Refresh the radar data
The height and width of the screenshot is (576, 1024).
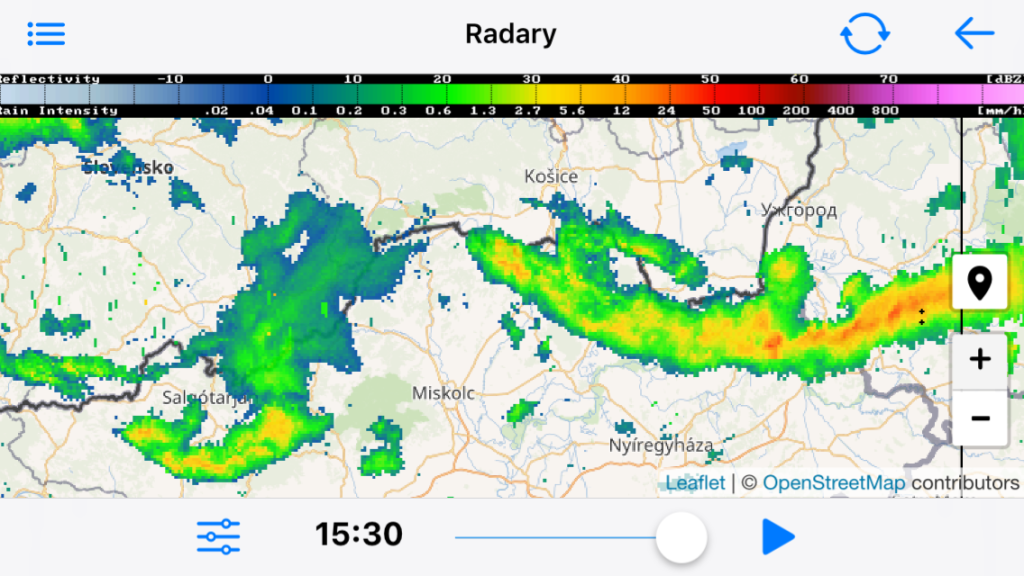click(864, 34)
